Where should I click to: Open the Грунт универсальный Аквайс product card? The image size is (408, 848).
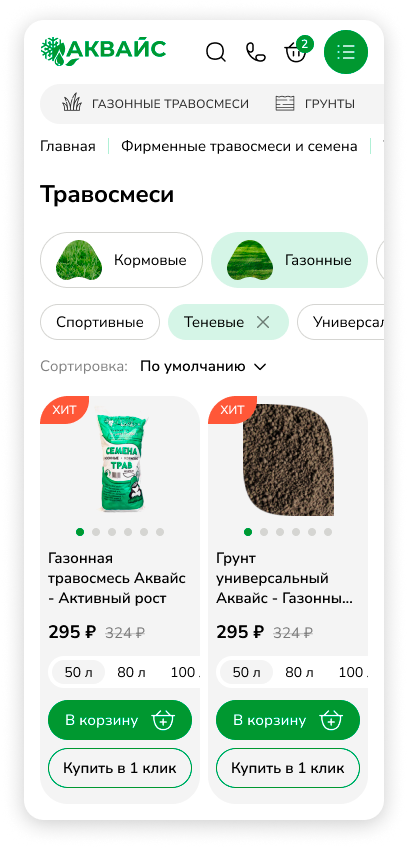[x=285, y=578]
